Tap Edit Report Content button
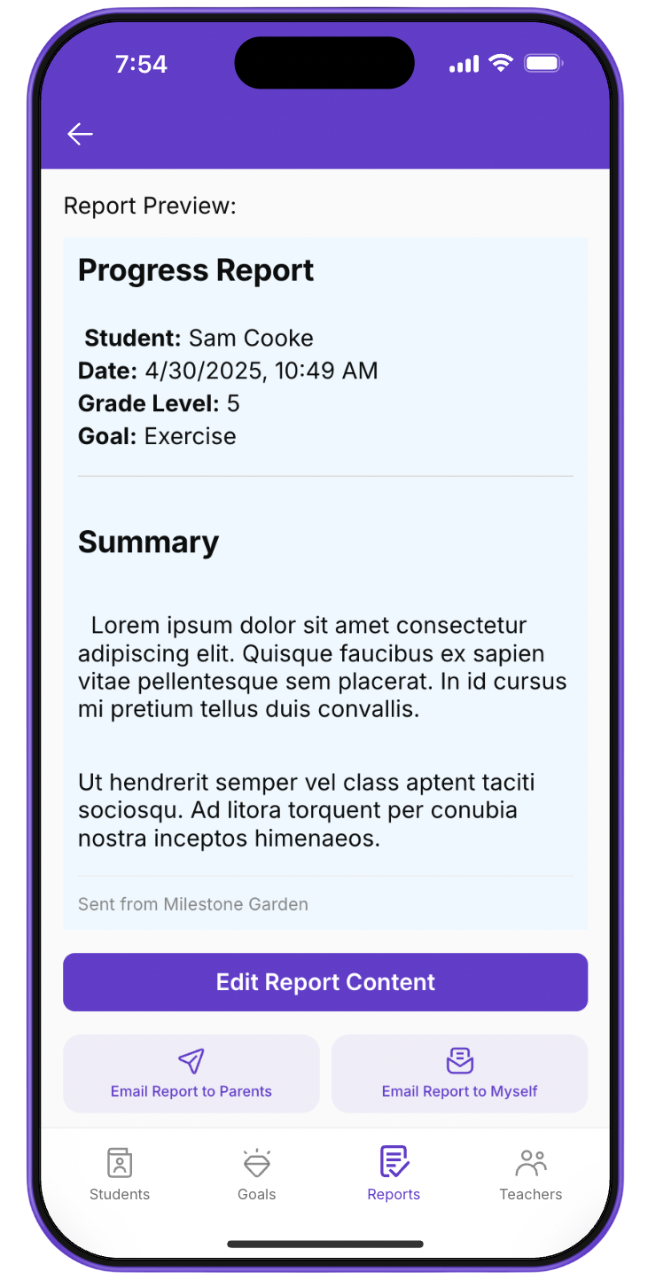 (x=325, y=982)
